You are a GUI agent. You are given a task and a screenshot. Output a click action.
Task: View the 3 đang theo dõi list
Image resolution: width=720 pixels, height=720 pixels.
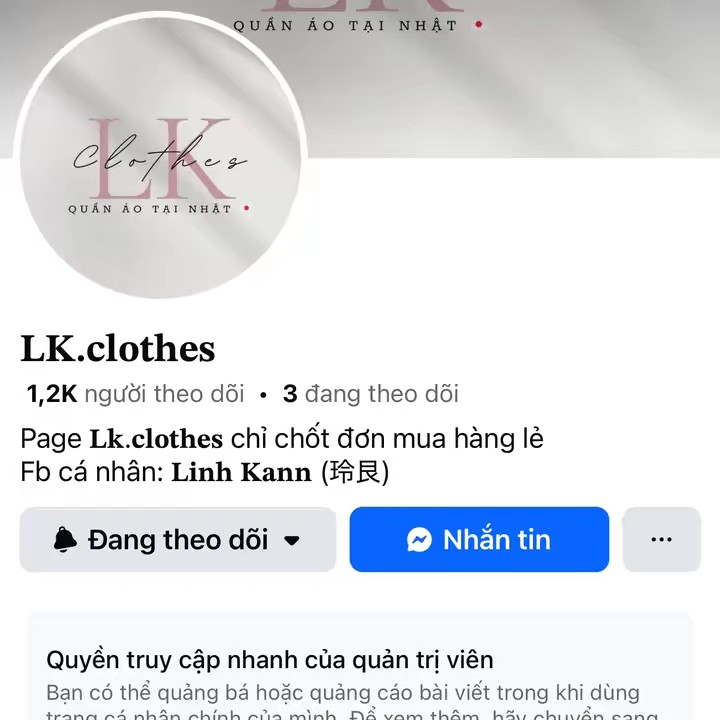pos(371,394)
